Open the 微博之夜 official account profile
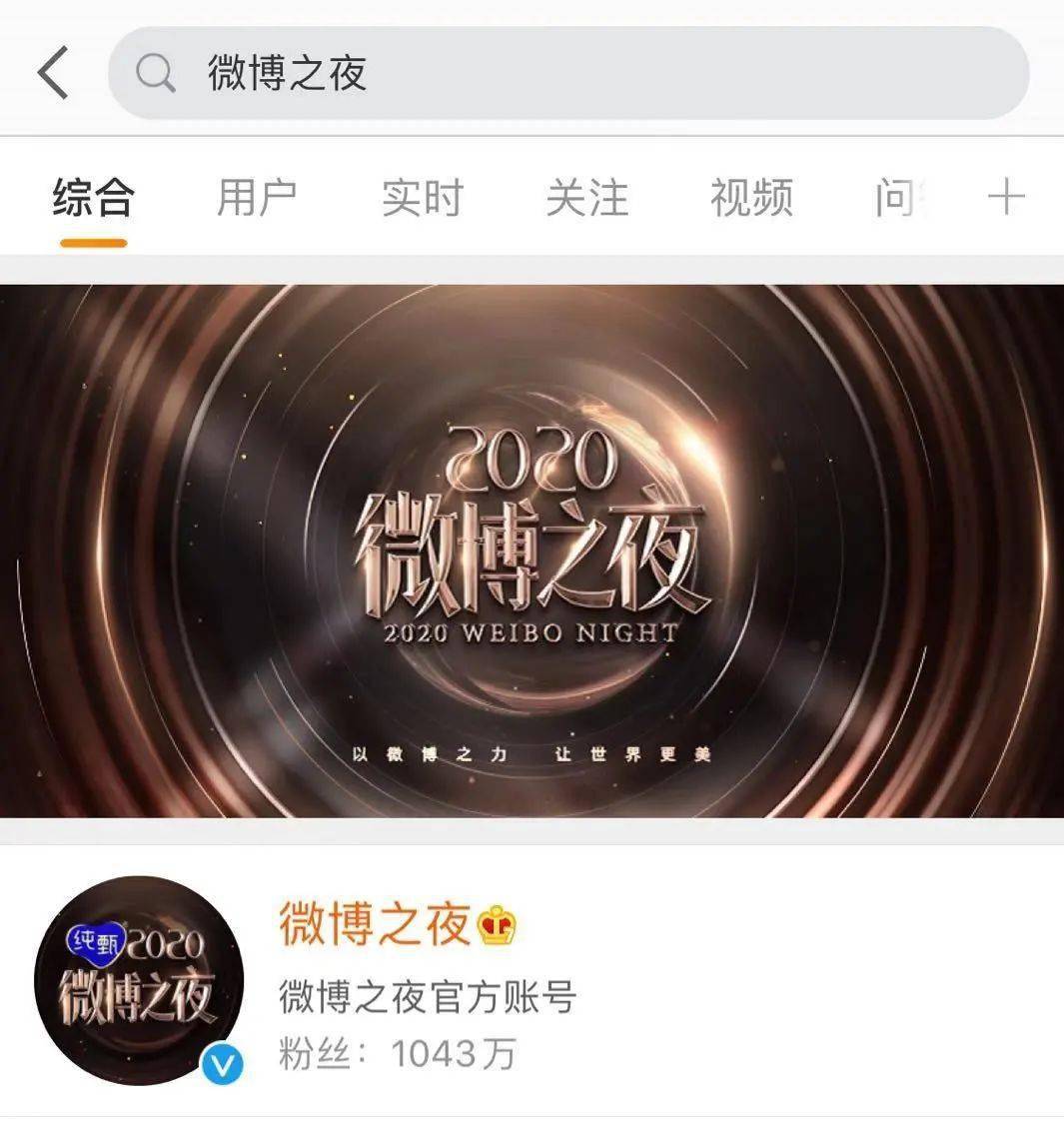This screenshot has width=1064, height=1121. pos(374,925)
